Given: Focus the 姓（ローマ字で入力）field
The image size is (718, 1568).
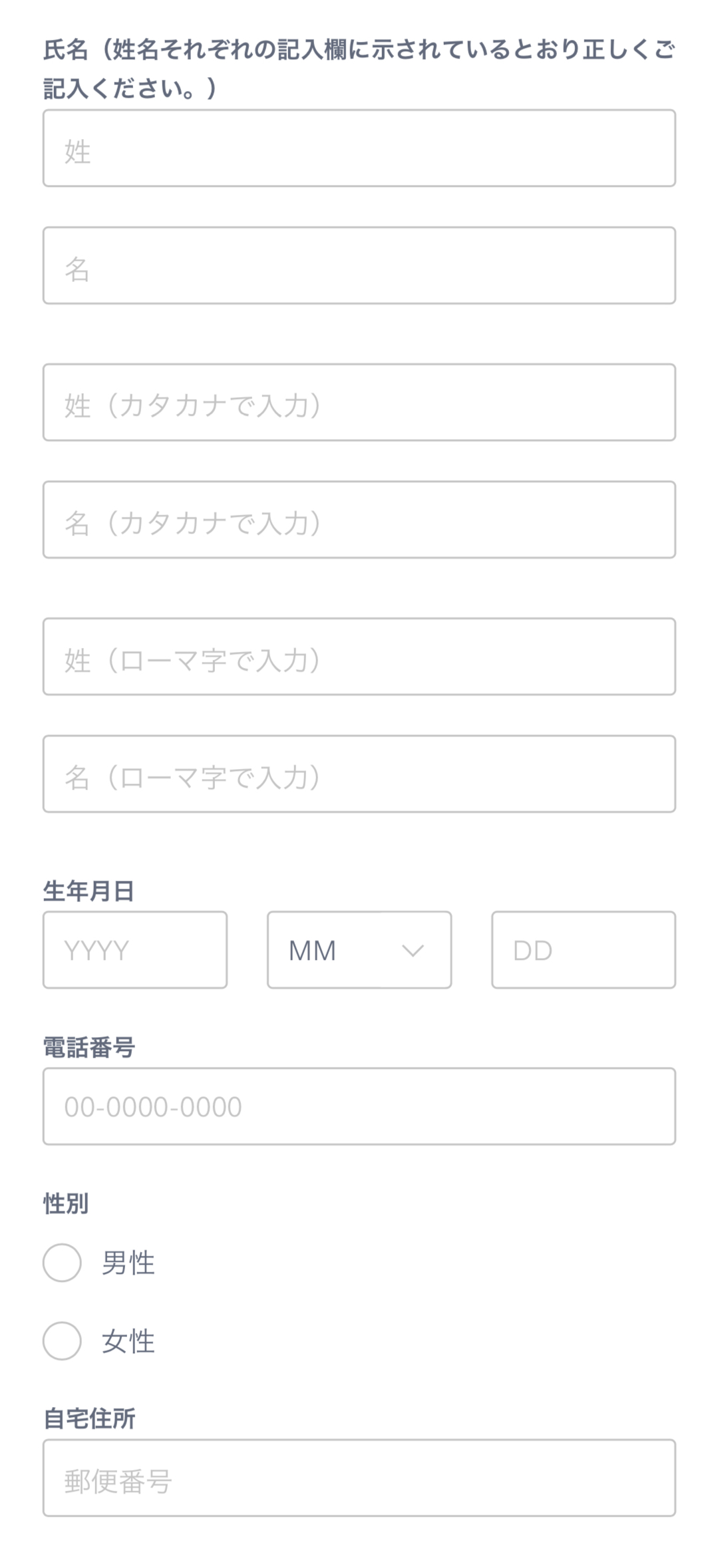Looking at the screenshot, I should pyautogui.click(x=359, y=657).
